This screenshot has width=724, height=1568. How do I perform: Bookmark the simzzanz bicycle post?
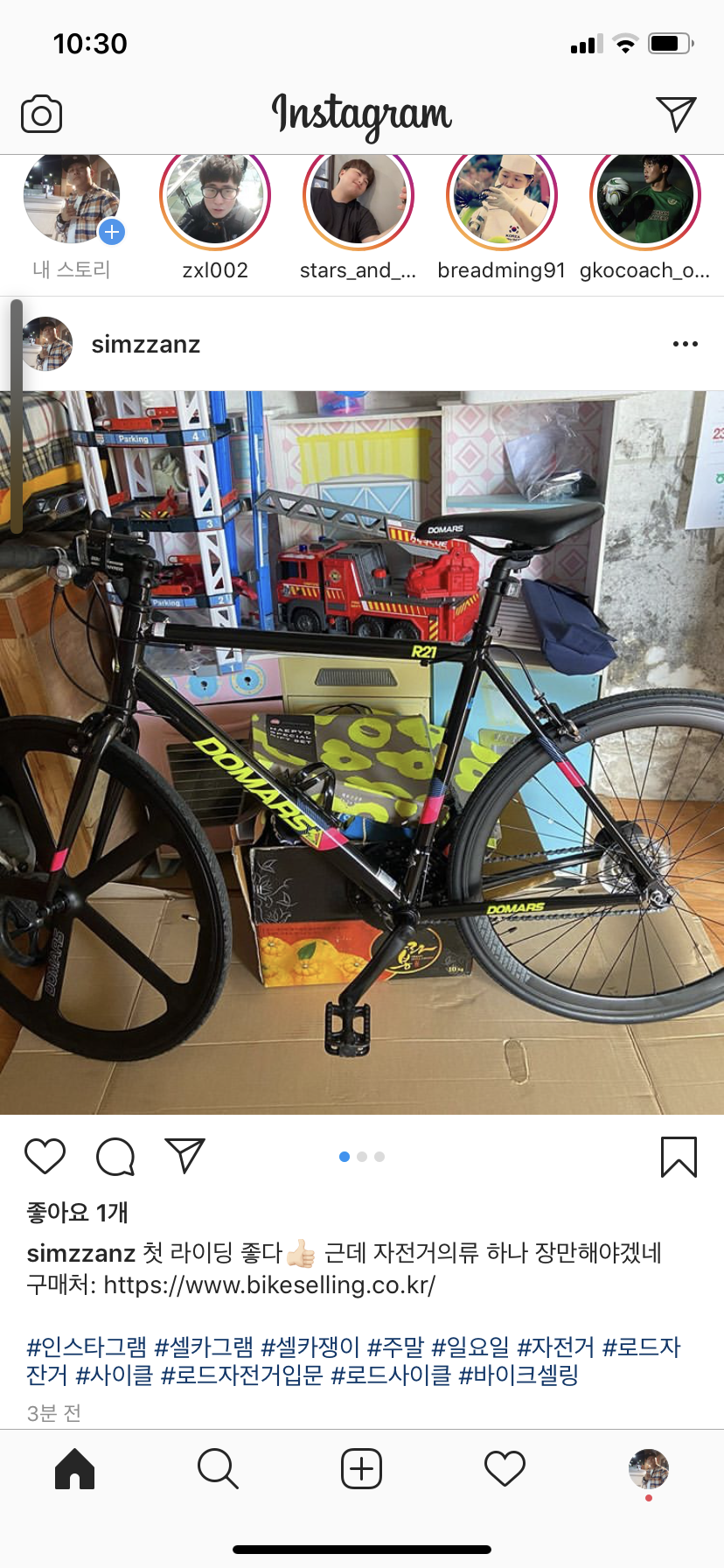(x=678, y=1157)
